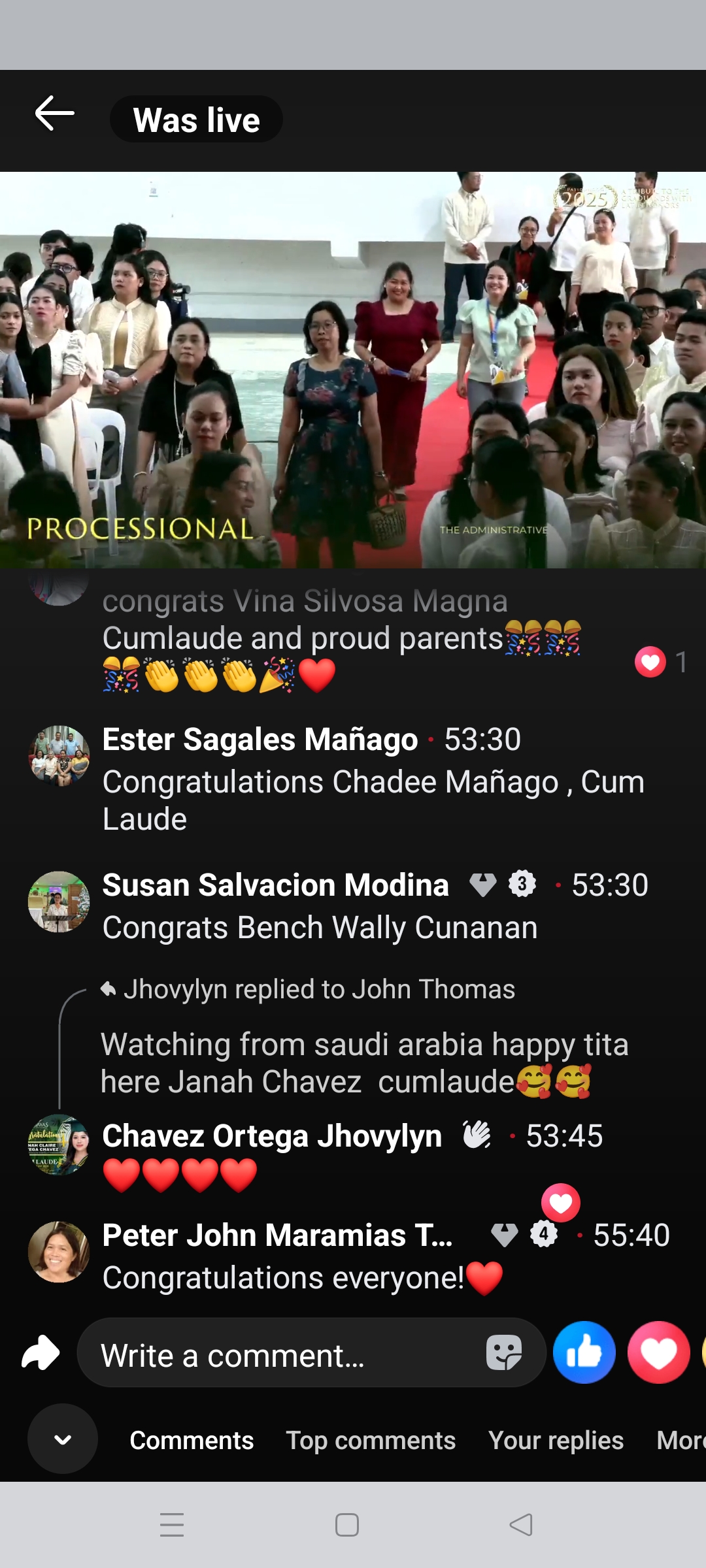Send a heart love reaction
The image size is (706, 1568).
(x=658, y=1352)
